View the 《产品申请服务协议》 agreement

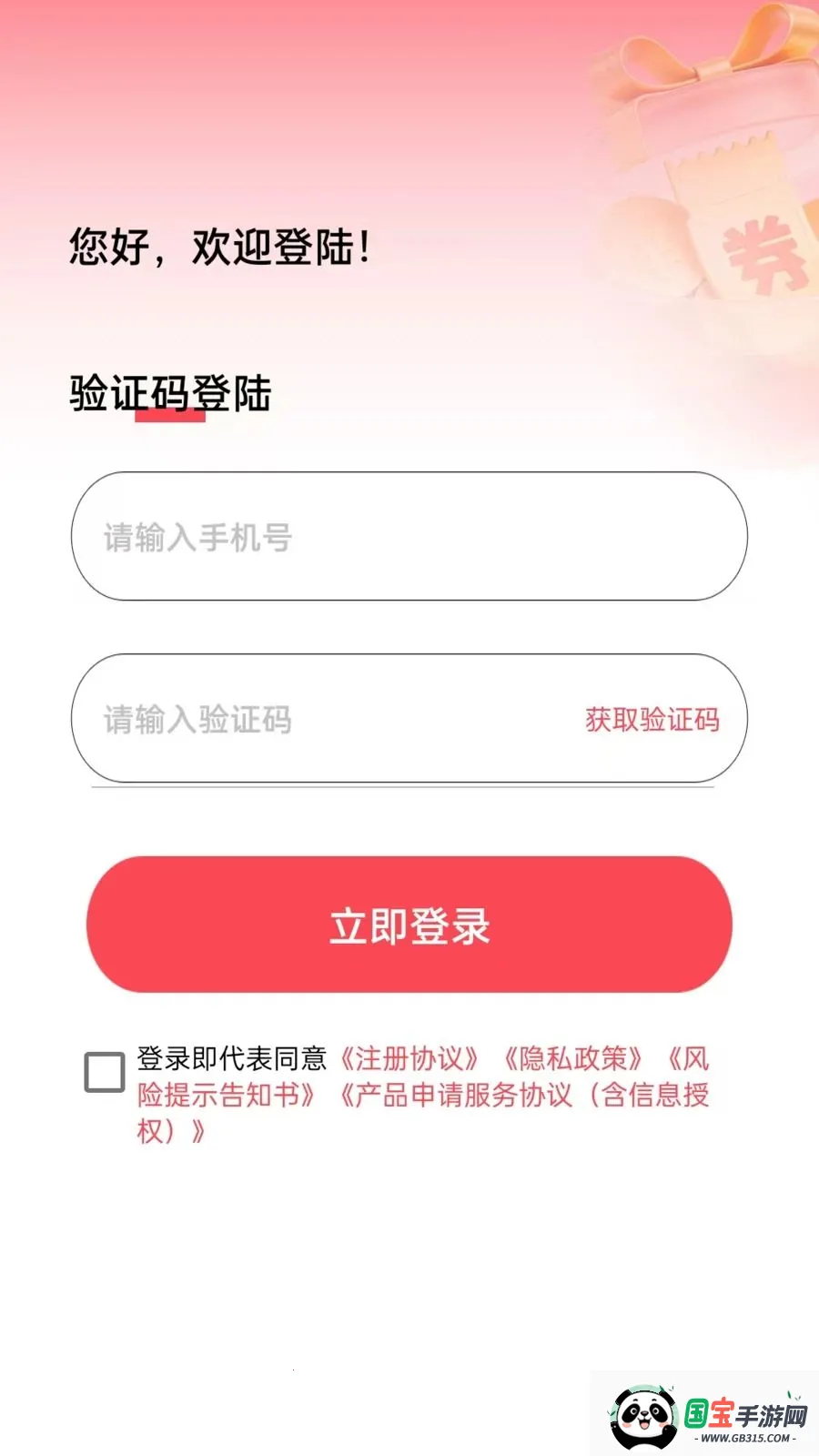point(522,1095)
